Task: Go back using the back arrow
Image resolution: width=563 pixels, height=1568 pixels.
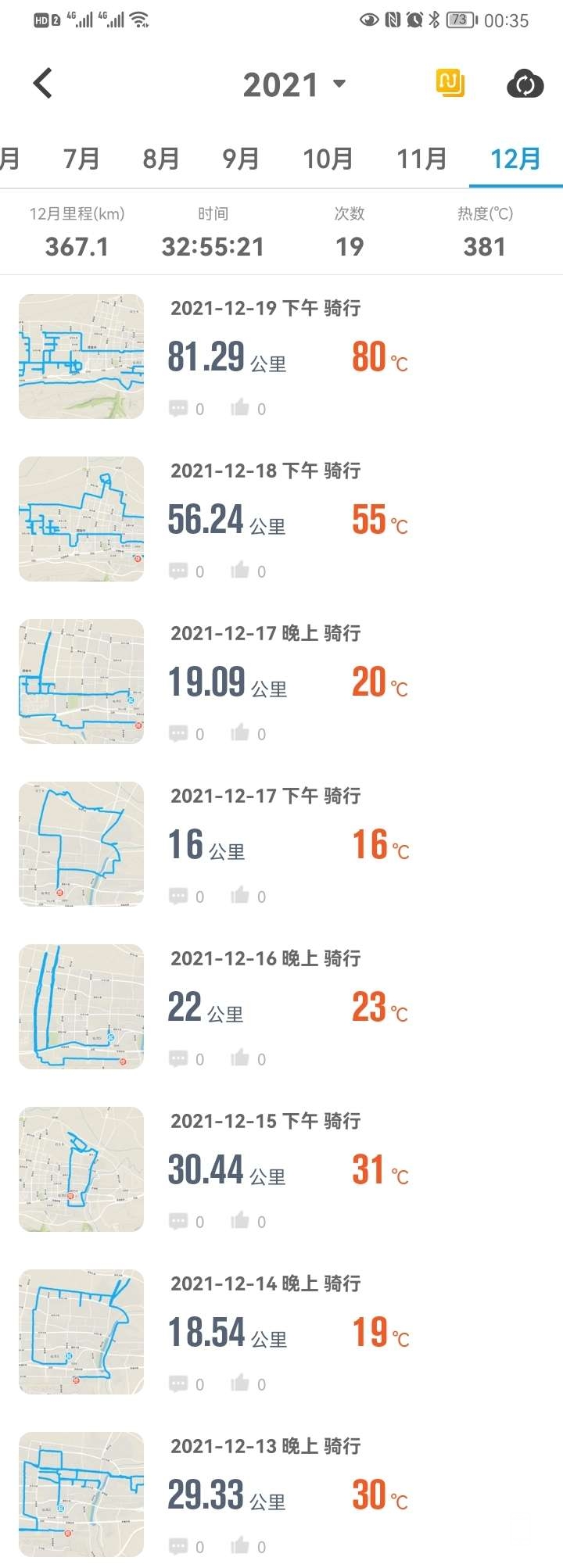Action: [43, 84]
